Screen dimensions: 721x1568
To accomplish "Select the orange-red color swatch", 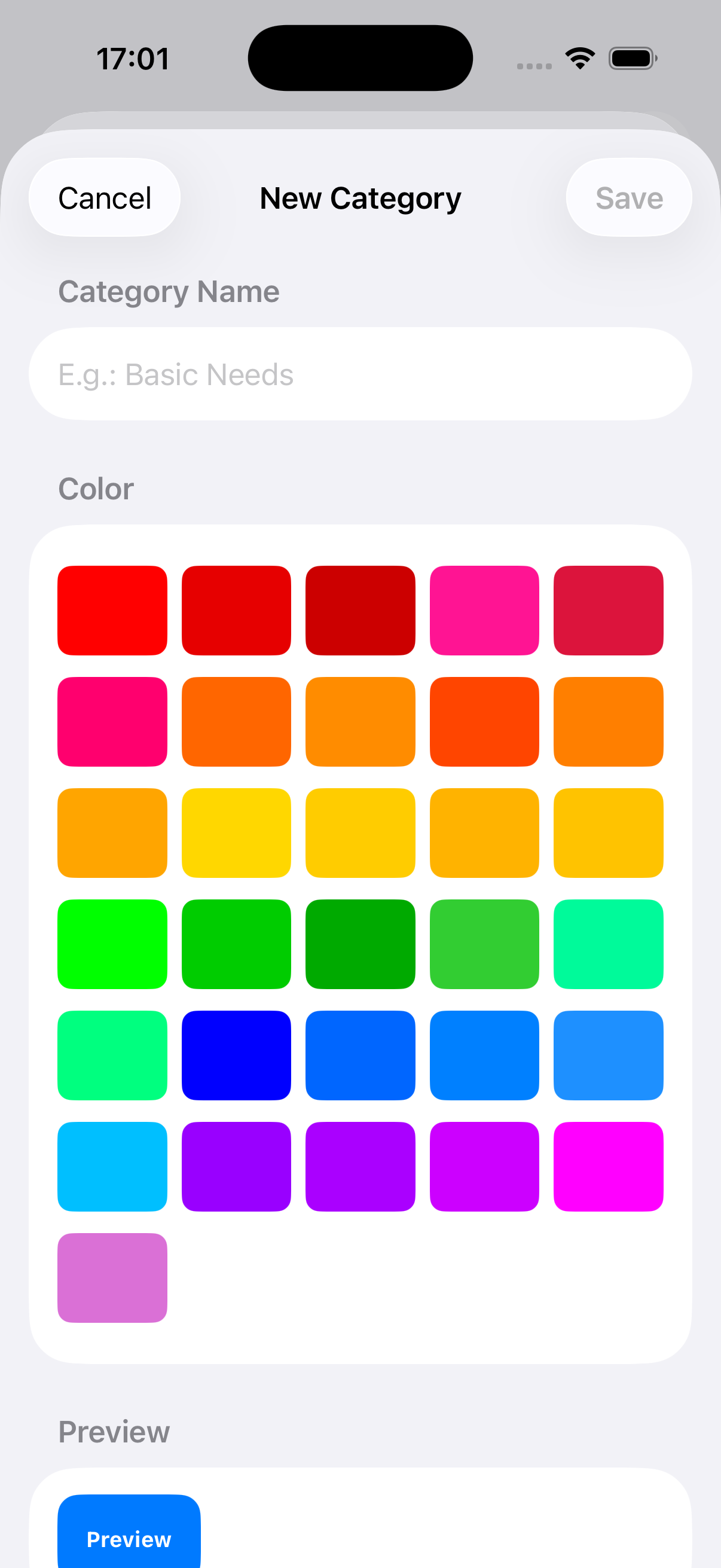I will pos(484,721).
